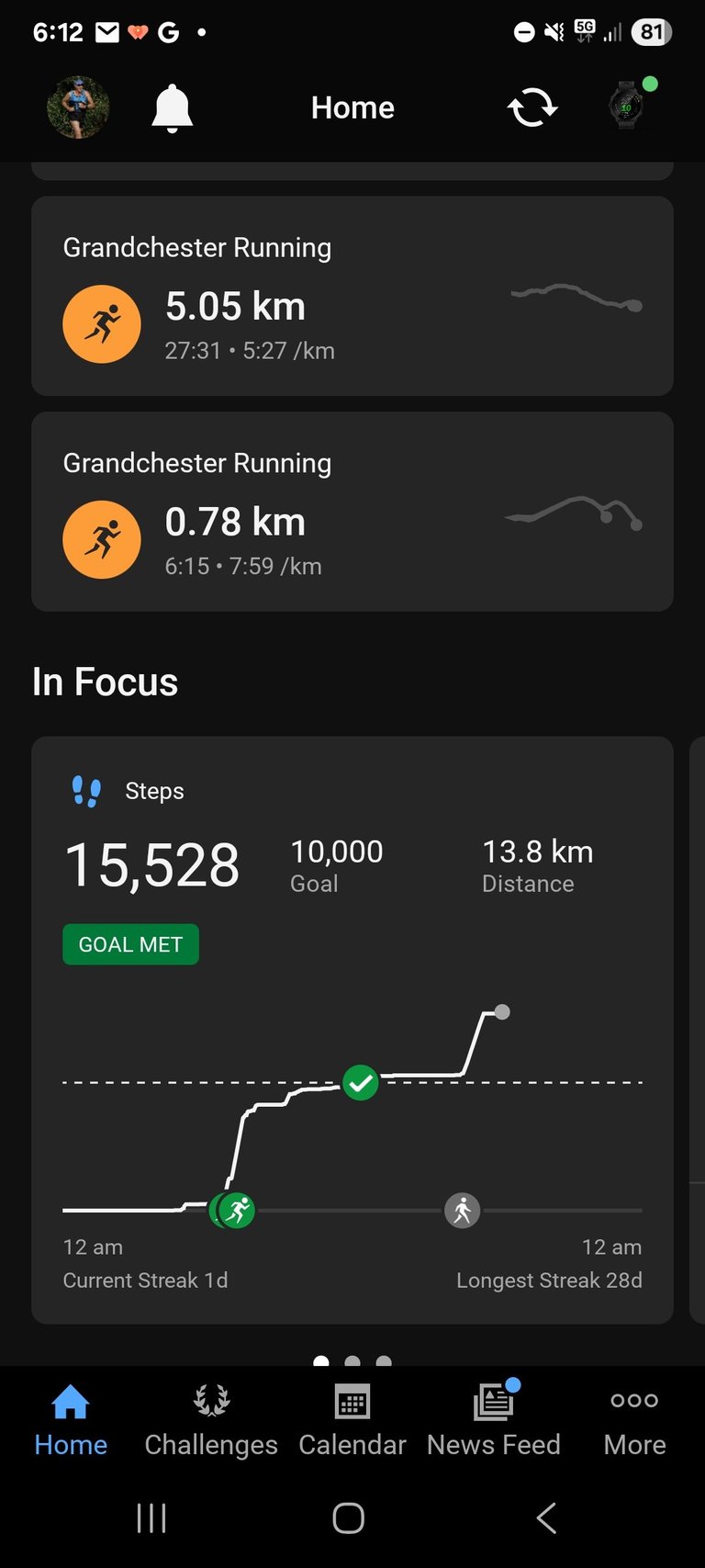This screenshot has width=705, height=1568.
Task: Switch to the Calendar tab
Action: click(x=352, y=1420)
